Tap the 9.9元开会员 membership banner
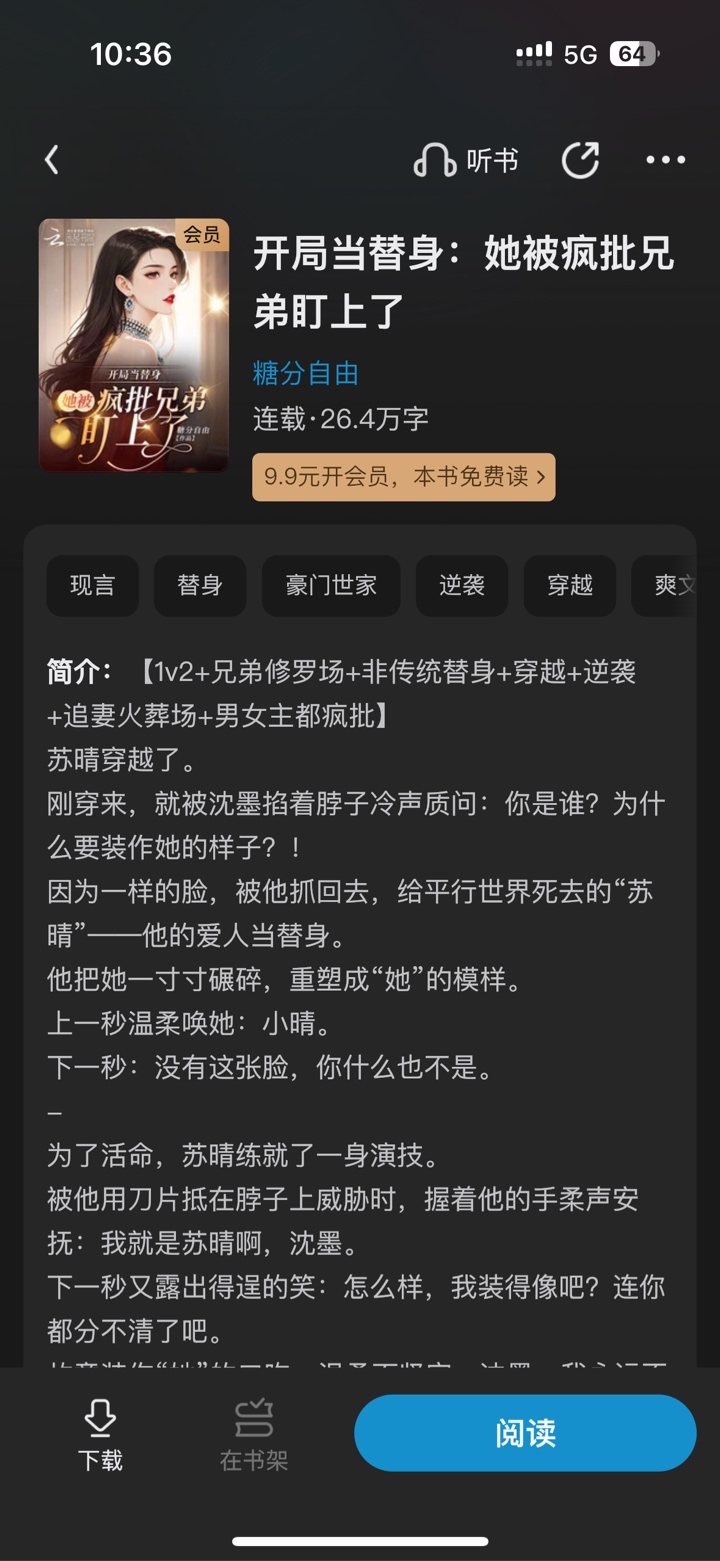Image resolution: width=720 pixels, height=1561 pixels. click(404, 477)
